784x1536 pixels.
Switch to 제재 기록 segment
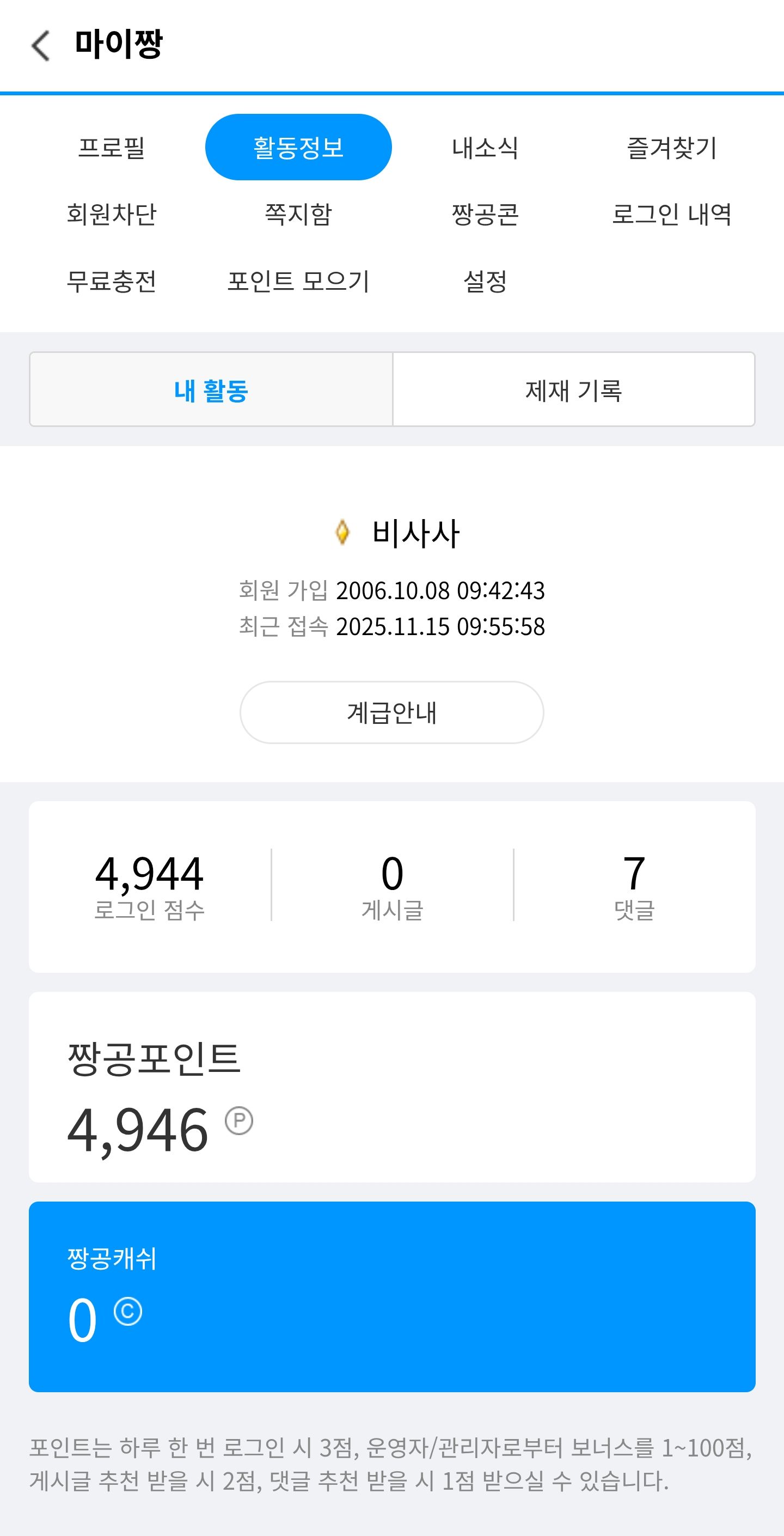click(x=573, y=390)
